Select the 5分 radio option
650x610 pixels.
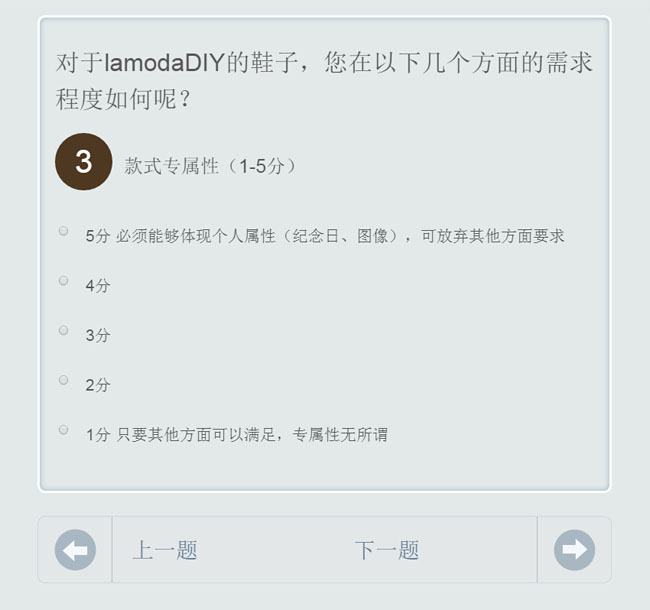(64, 231)
